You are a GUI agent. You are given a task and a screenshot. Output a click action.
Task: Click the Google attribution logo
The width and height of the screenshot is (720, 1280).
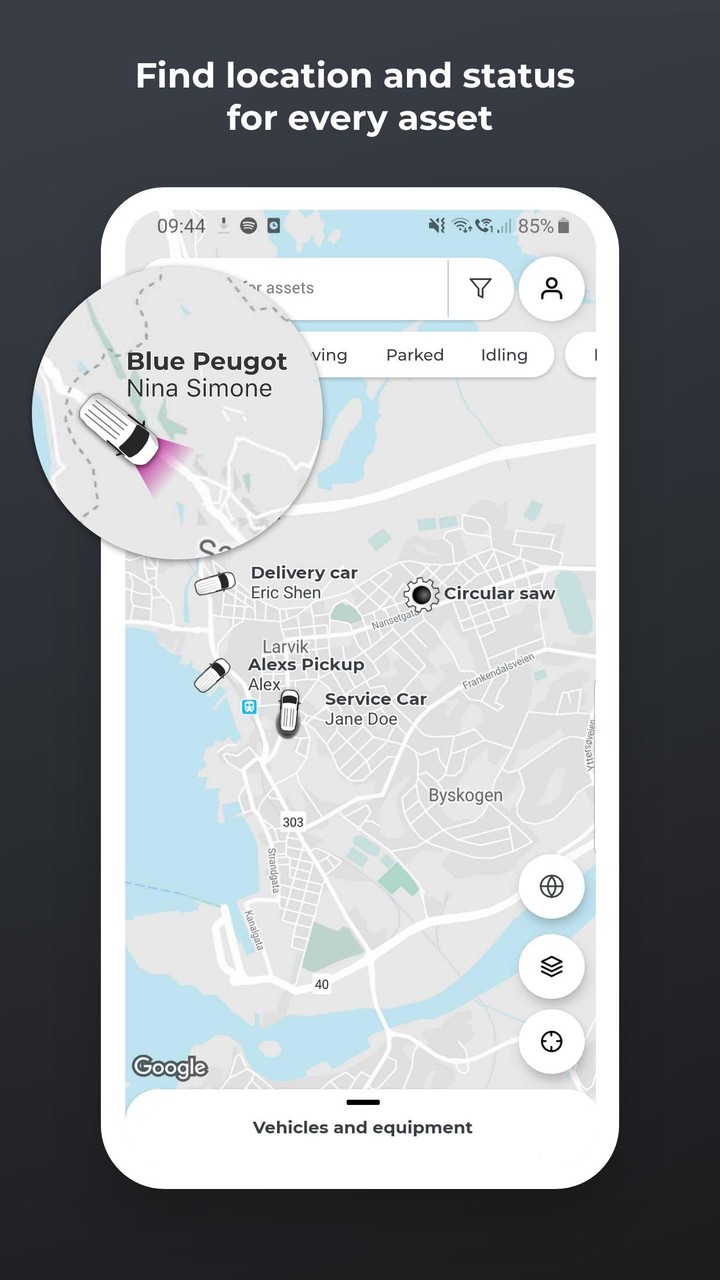click(170, 1068)
